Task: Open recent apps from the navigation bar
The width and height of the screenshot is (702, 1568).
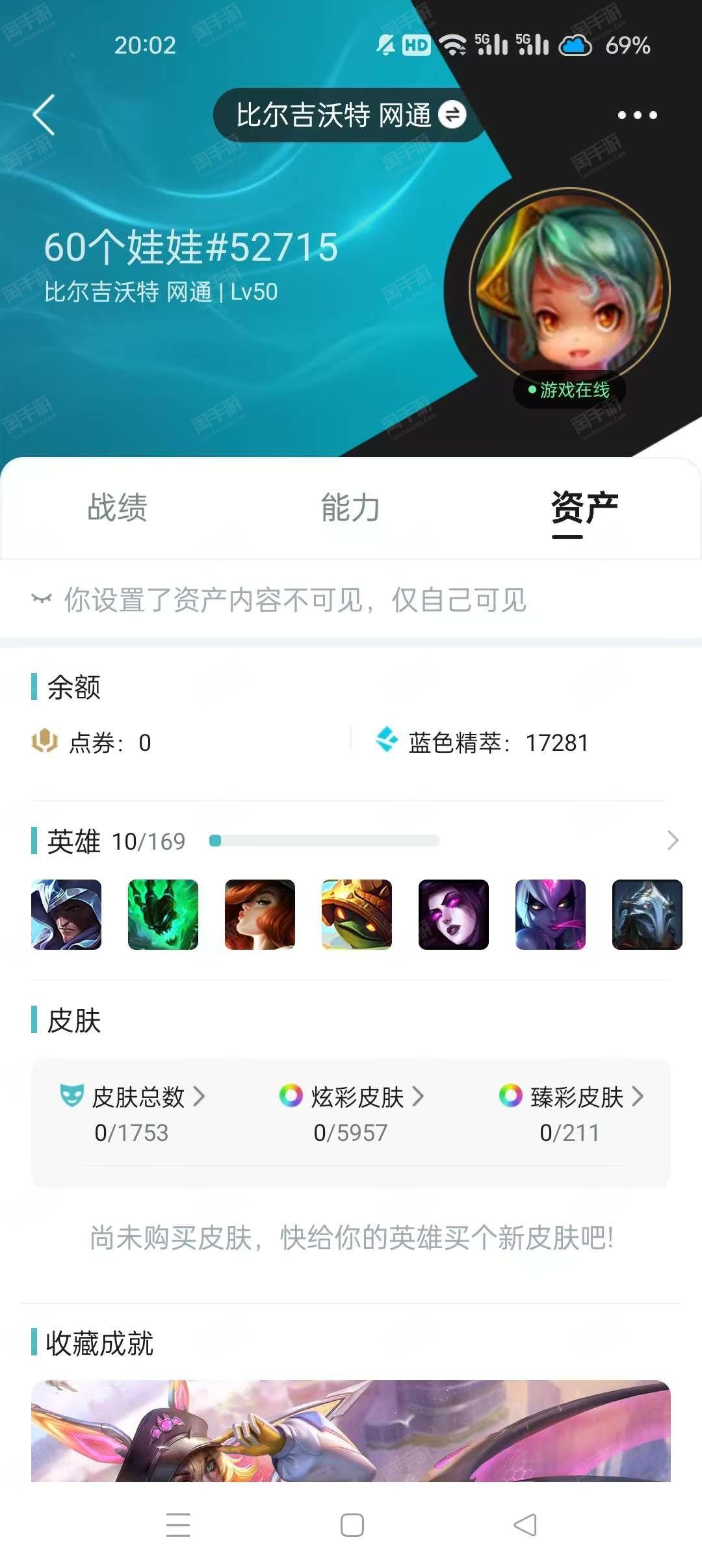Action: click(178, 1524)
